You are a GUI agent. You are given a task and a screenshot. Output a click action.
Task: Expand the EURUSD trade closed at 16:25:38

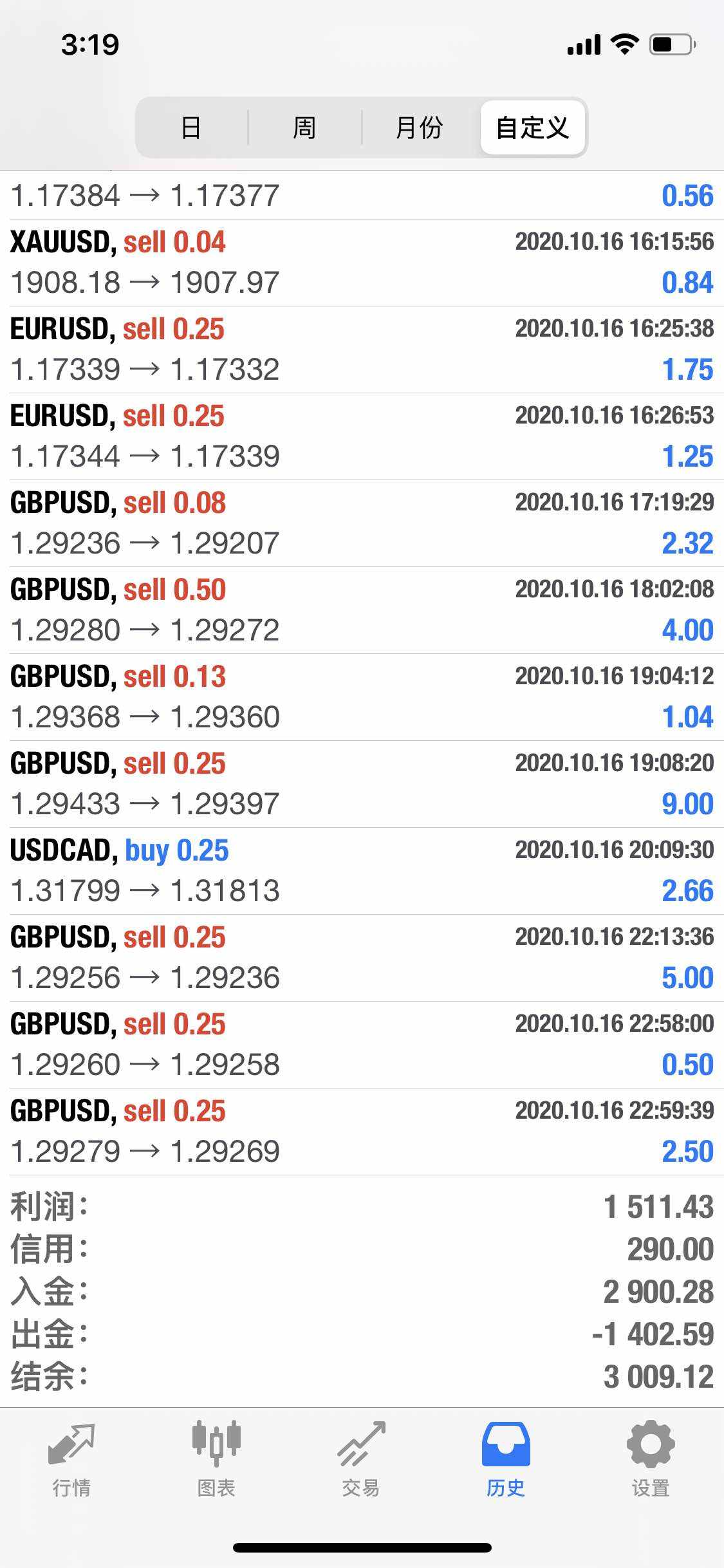tap(362, 350)
